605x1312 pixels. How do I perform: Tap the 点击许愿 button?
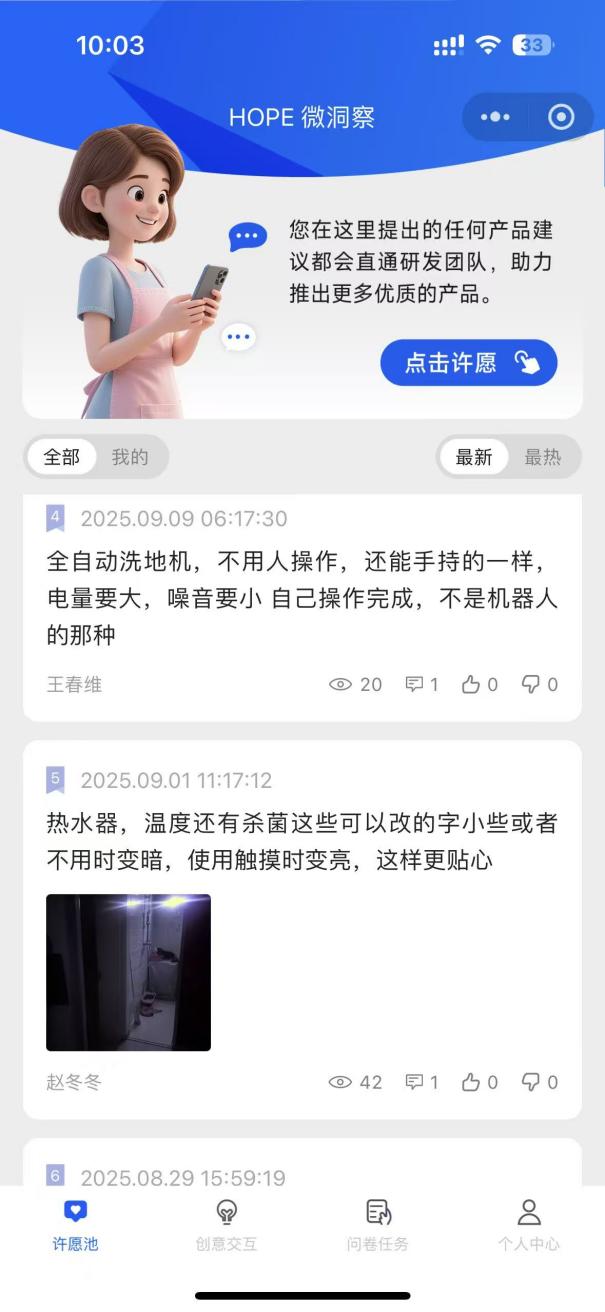click(x=468, y=362)
